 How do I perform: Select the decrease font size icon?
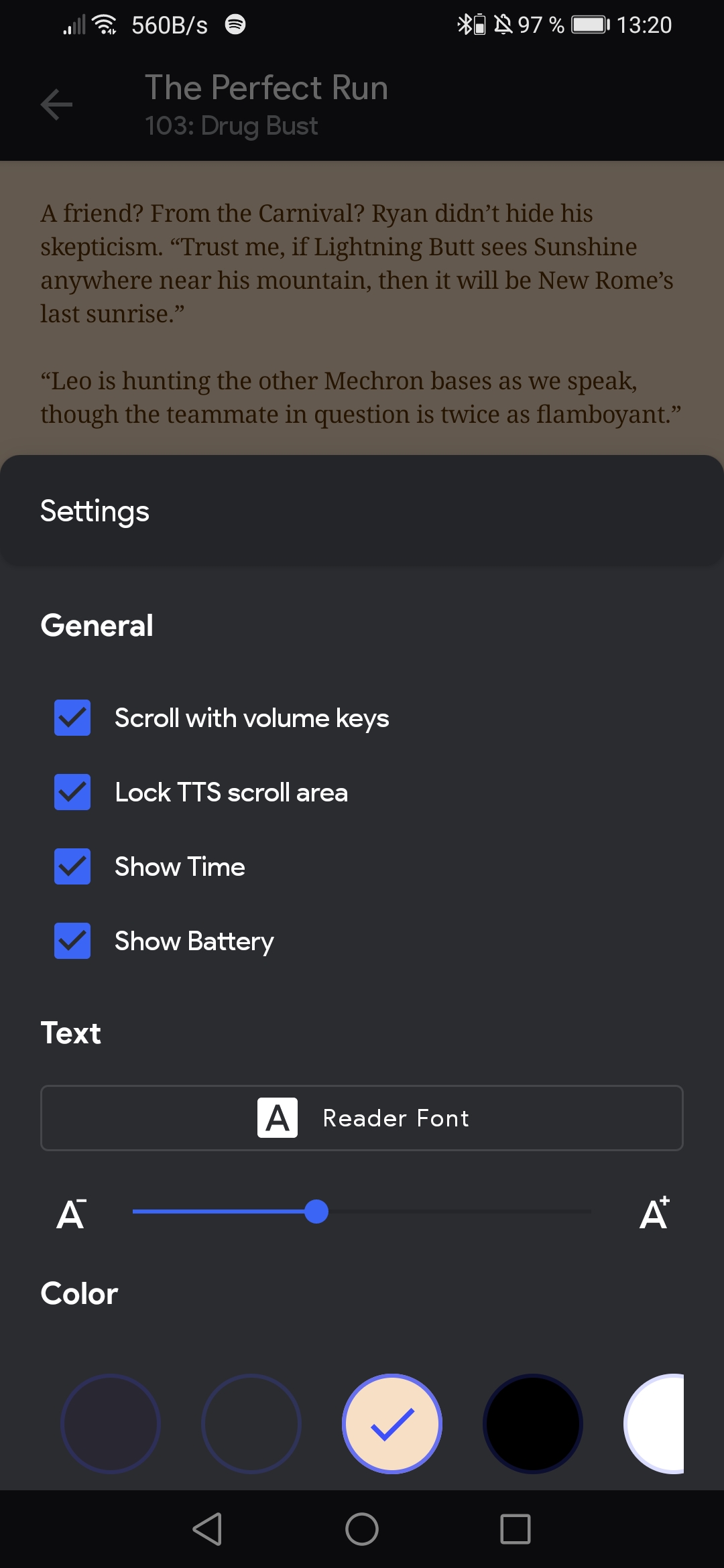pyautogui.click(x=70, y=1214)
